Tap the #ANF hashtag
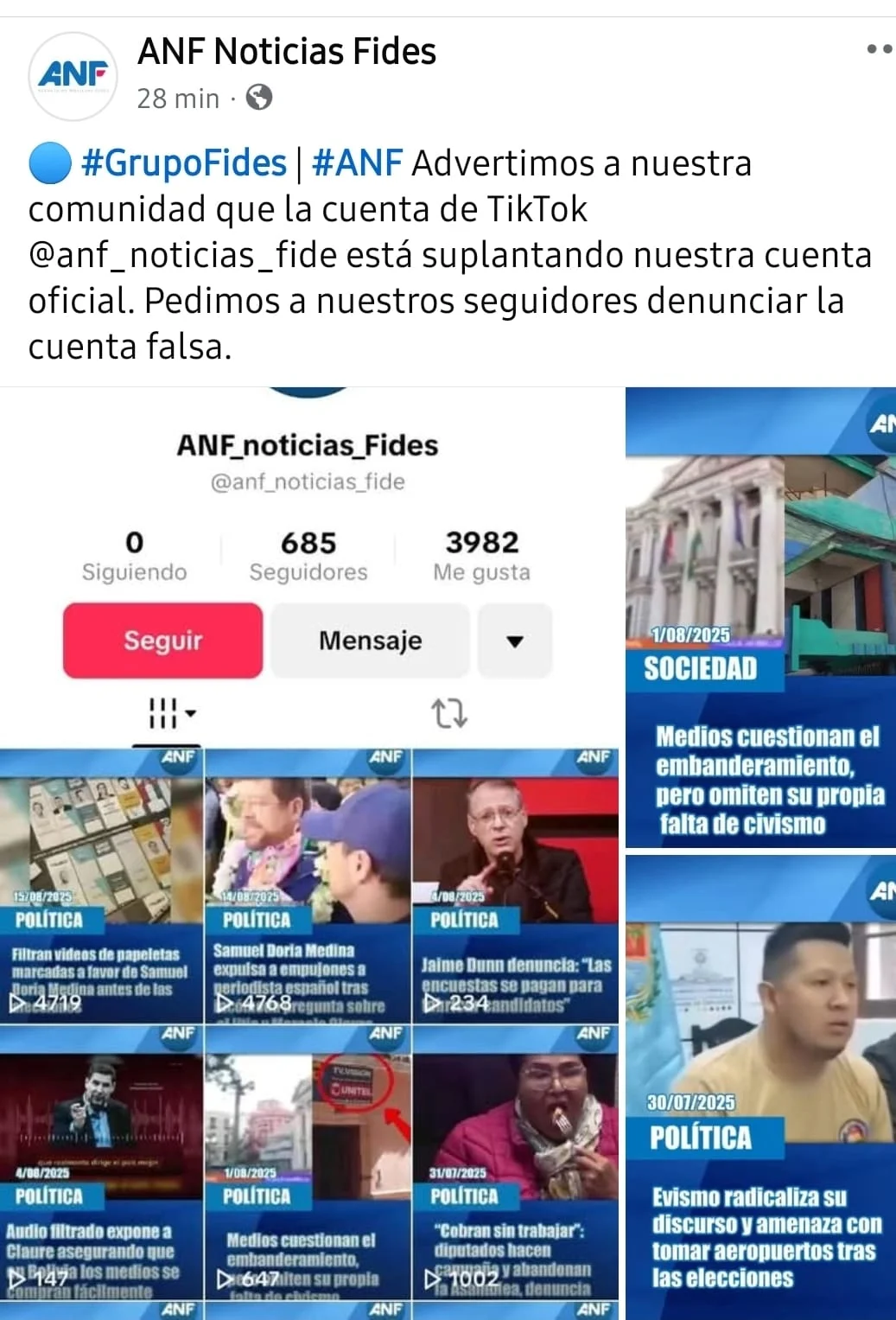This screenshot has height=1320, width=896. pyautogui.click(x=357, y=163)
